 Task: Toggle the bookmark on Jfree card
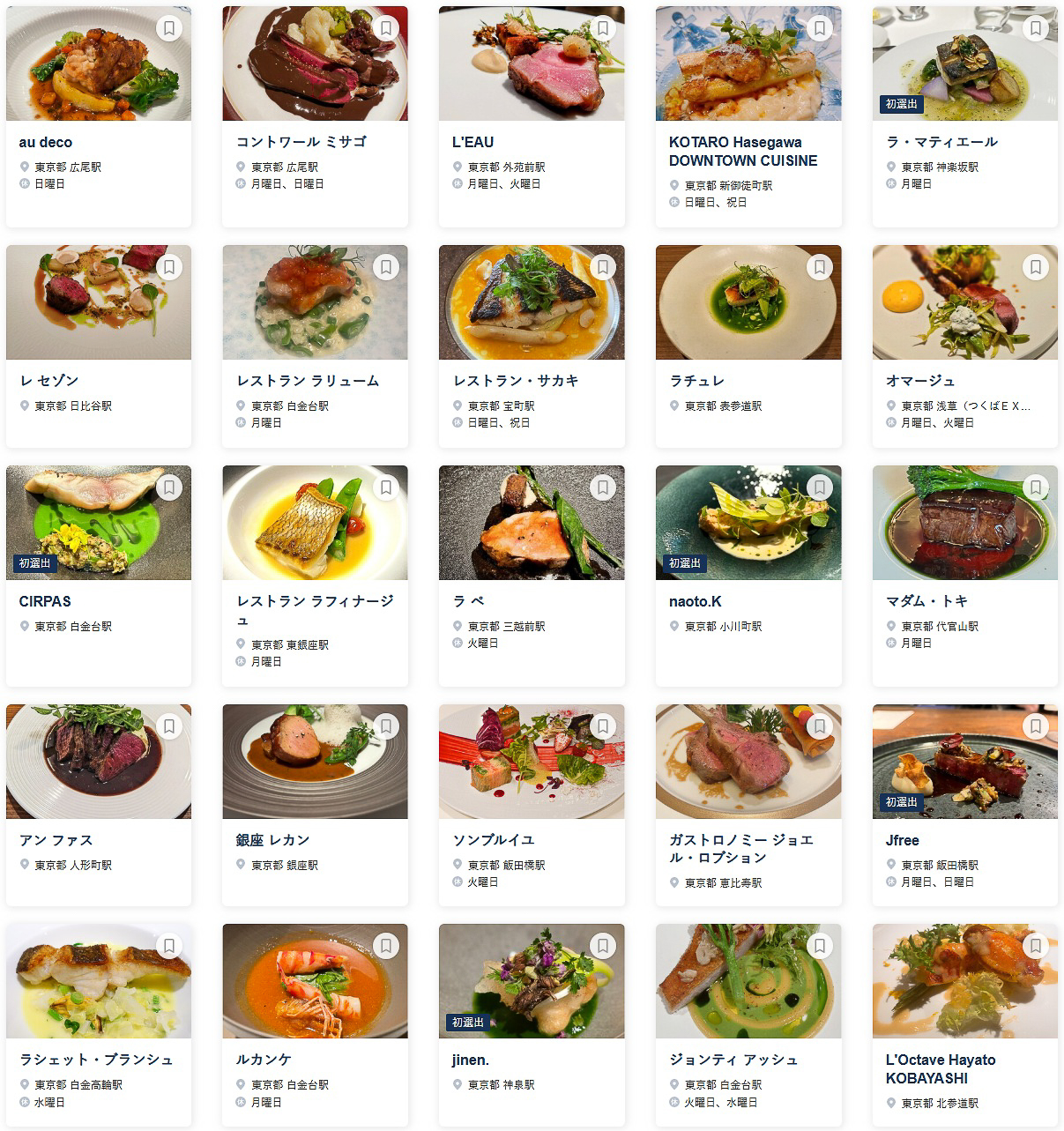(x=1037, y=725)
